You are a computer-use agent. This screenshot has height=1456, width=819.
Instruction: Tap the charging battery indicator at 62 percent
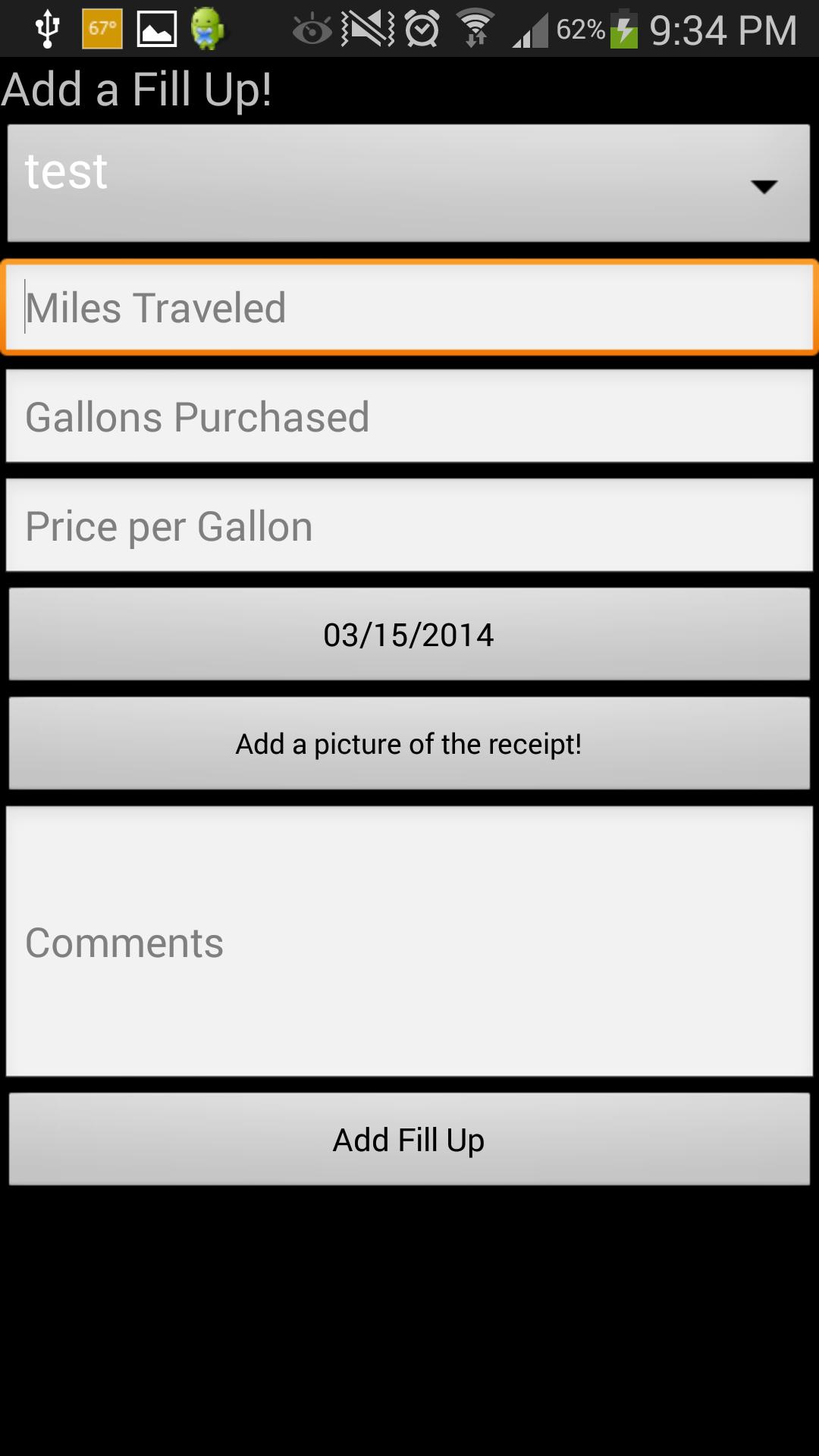pos(623,30)
